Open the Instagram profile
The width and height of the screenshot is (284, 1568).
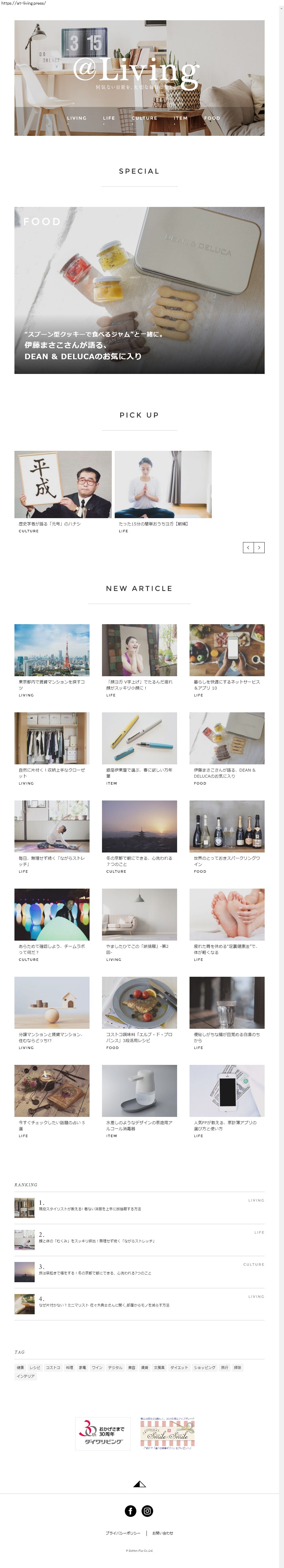tap(148, 1511)
